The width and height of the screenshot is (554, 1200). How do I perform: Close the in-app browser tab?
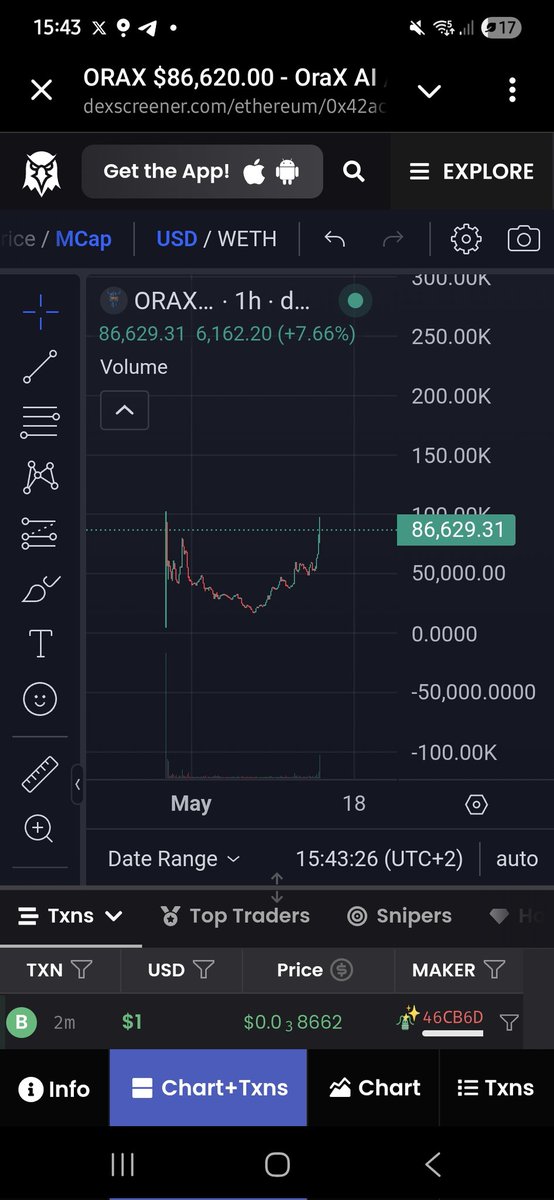(x=41, y=91)
